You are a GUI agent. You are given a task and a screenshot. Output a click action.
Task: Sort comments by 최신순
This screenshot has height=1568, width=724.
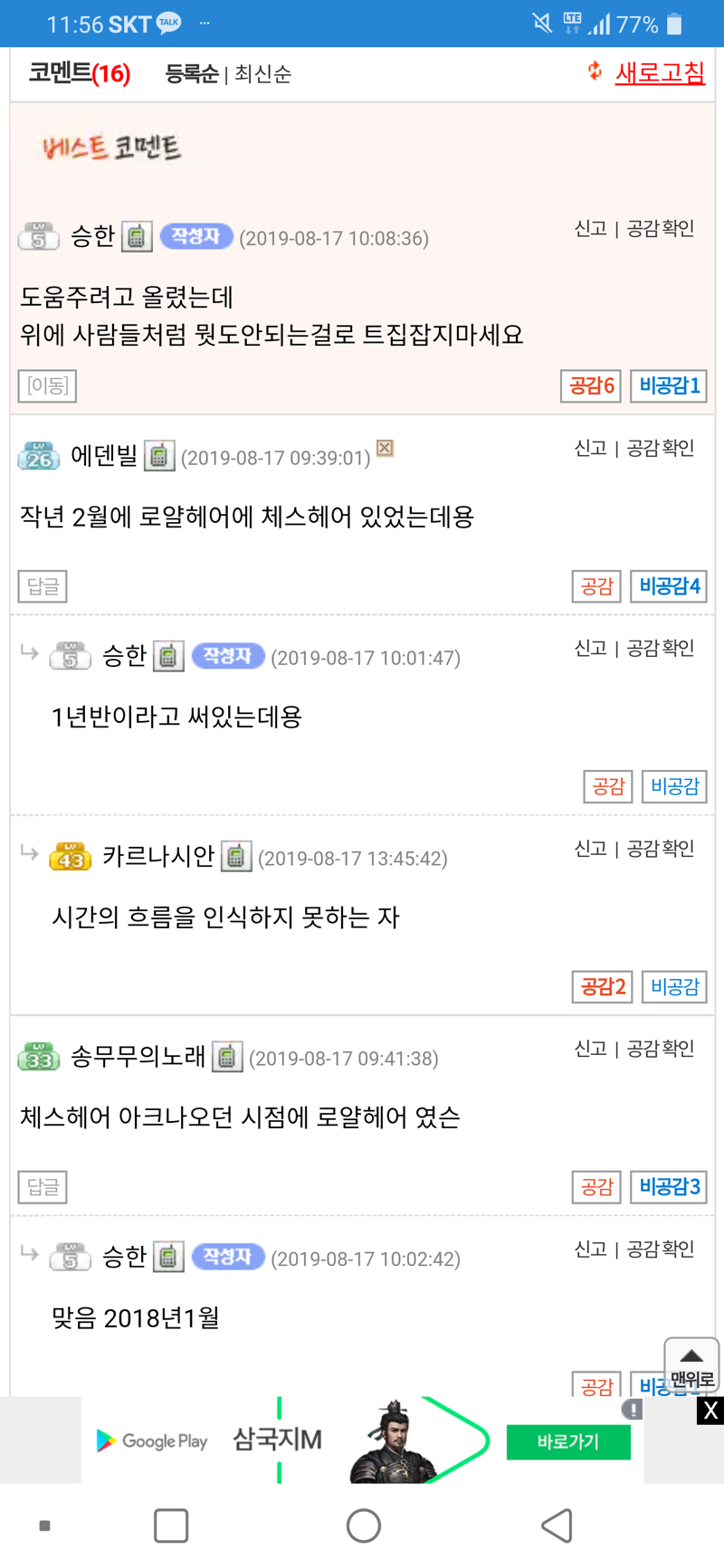click(262, 74)
